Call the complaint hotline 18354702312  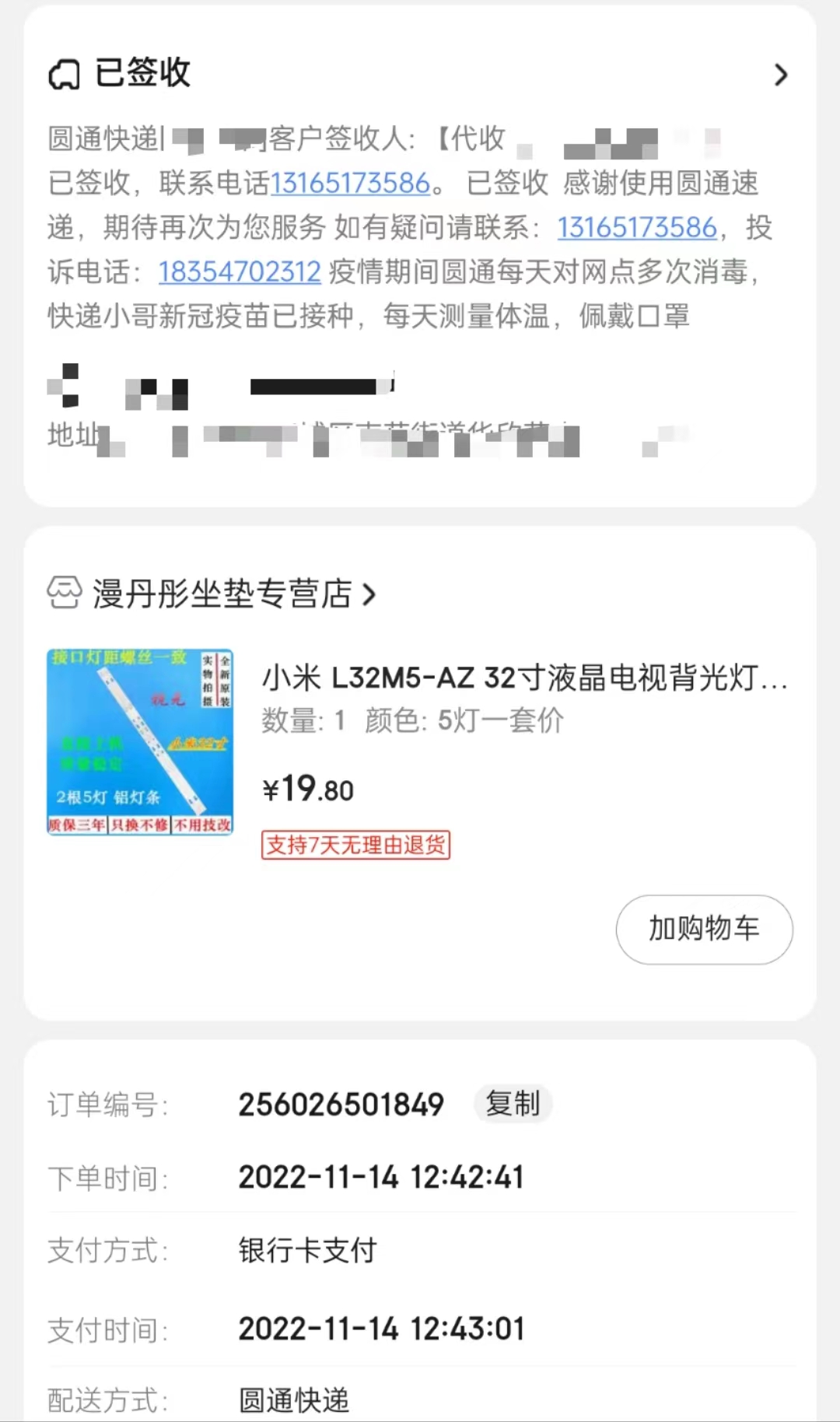click(x=238, y=272)
